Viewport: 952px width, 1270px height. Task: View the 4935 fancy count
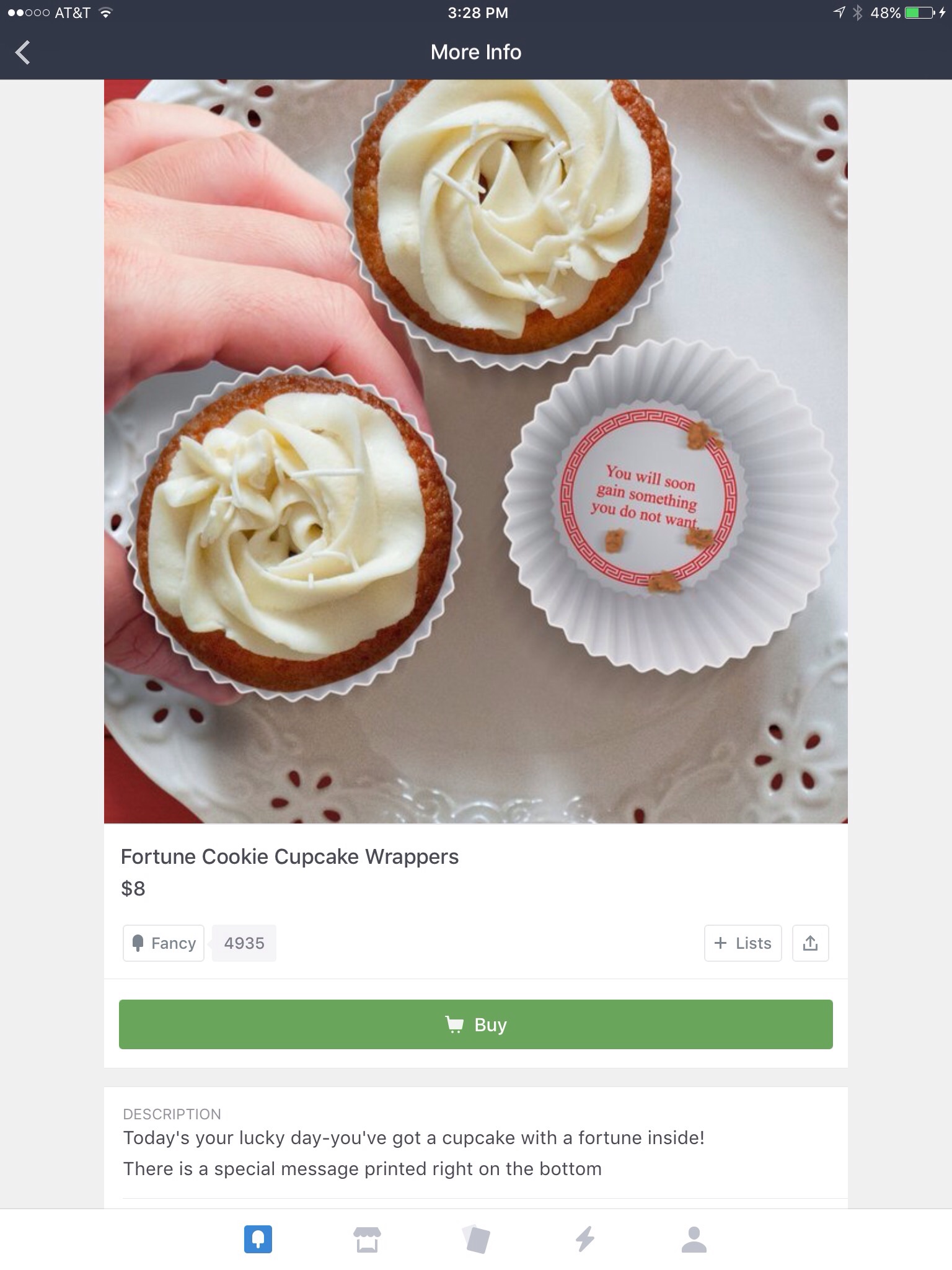pyautogui.click(x=244, y=943)
